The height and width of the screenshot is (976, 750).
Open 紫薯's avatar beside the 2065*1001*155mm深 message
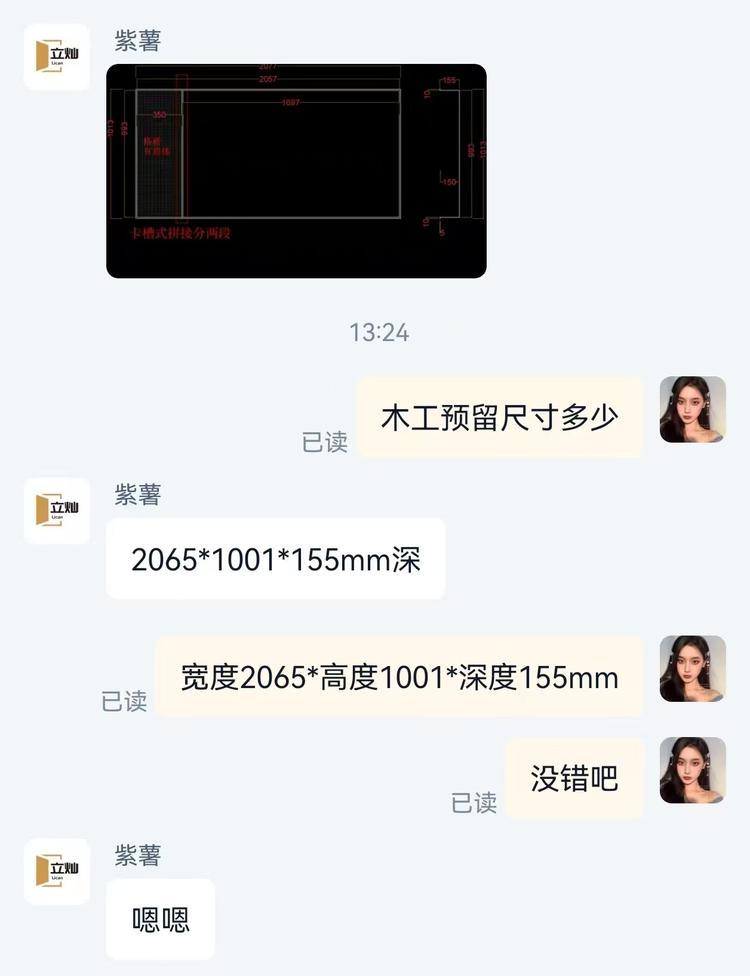click(57, 511)
